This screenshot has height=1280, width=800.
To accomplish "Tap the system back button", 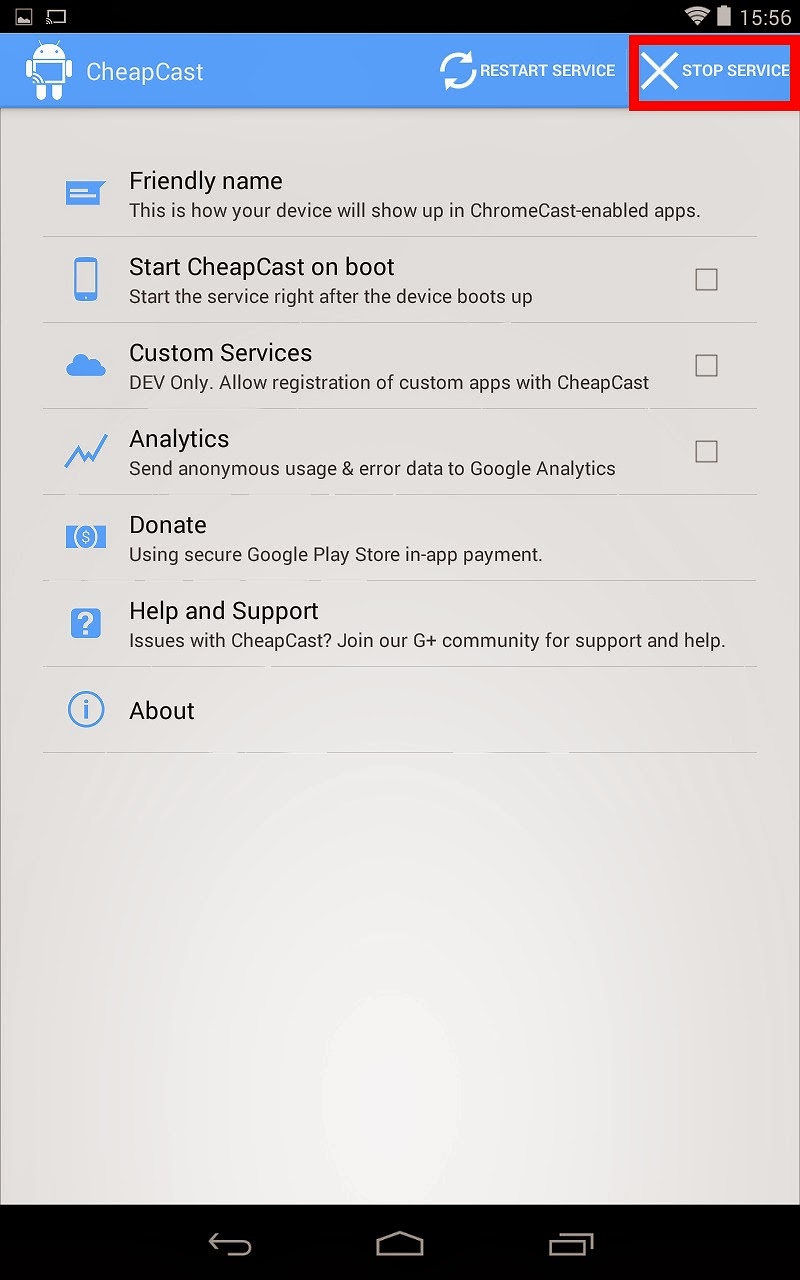I will point(229,1243).
